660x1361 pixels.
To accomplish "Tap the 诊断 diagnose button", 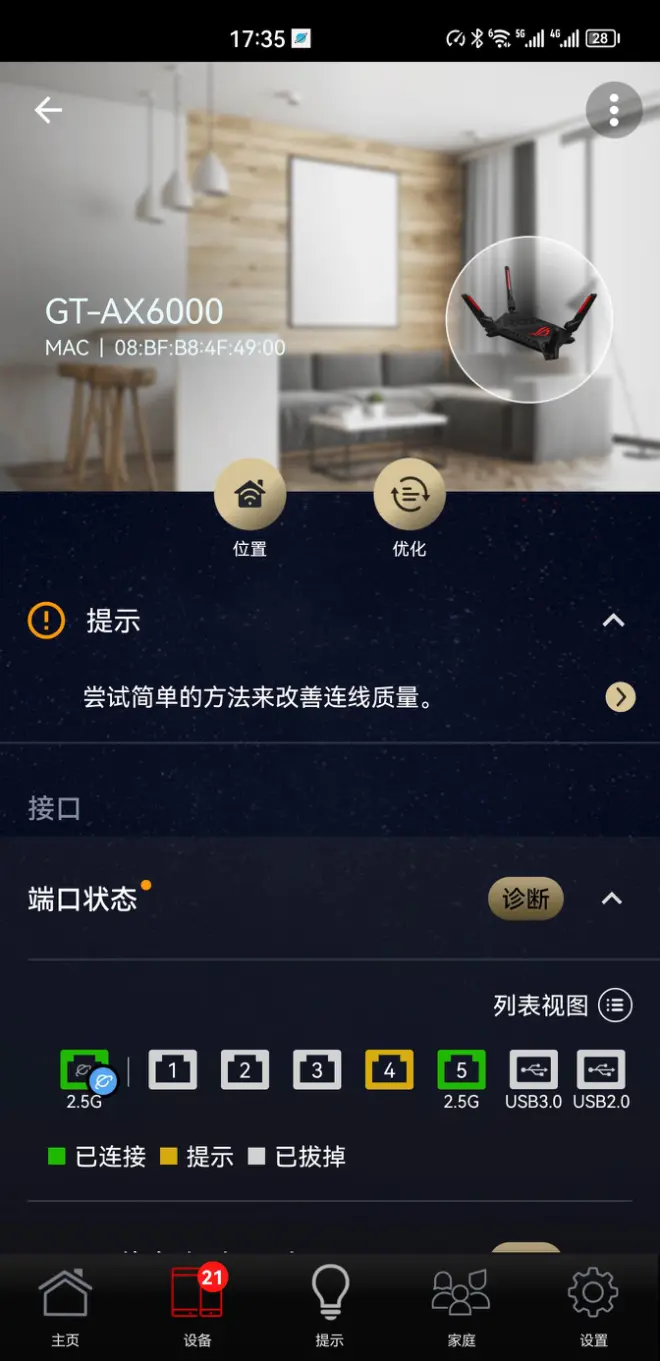I will coord(526,898).
